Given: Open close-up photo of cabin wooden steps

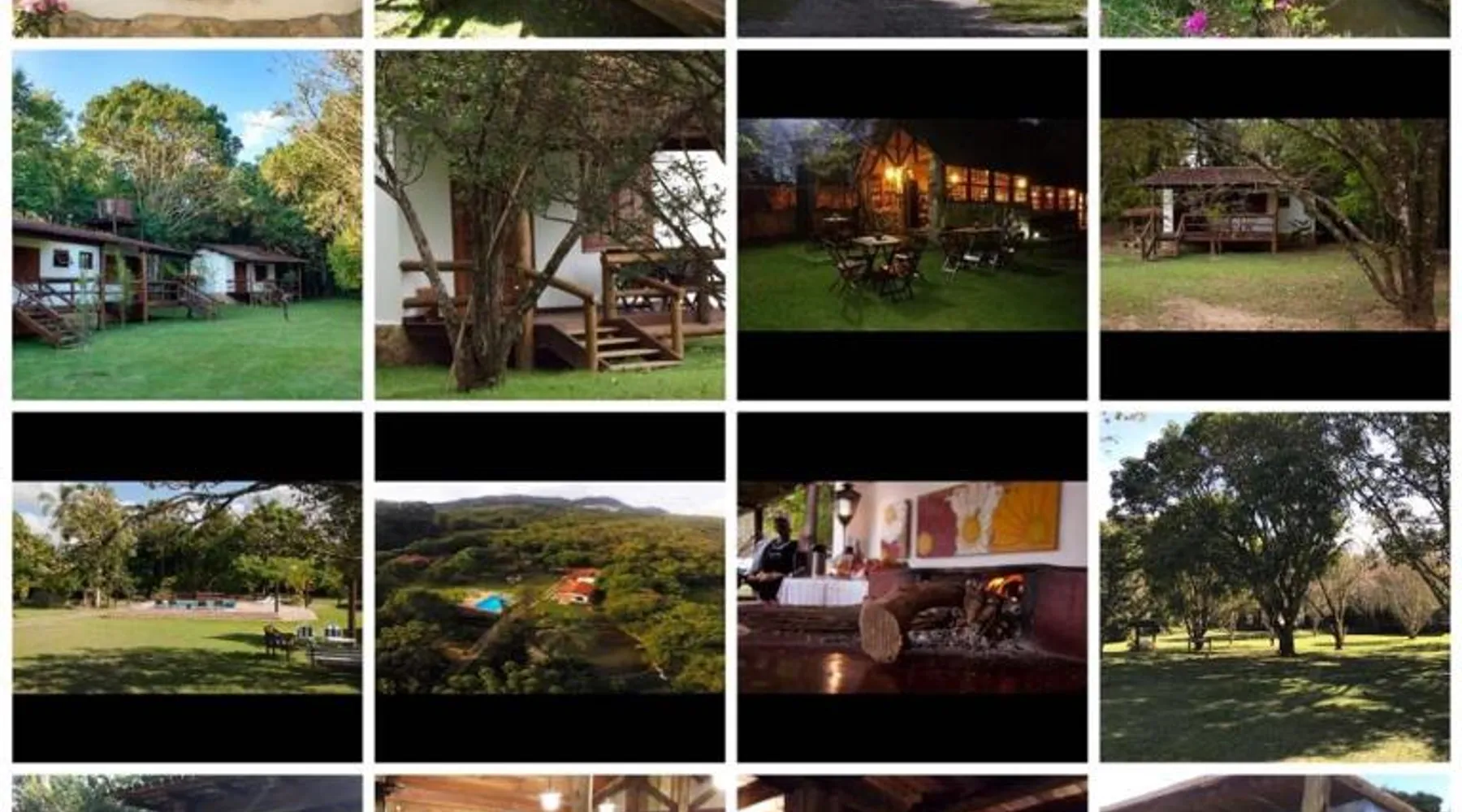Looking at the screenshot, I should (x=550, y=225).
